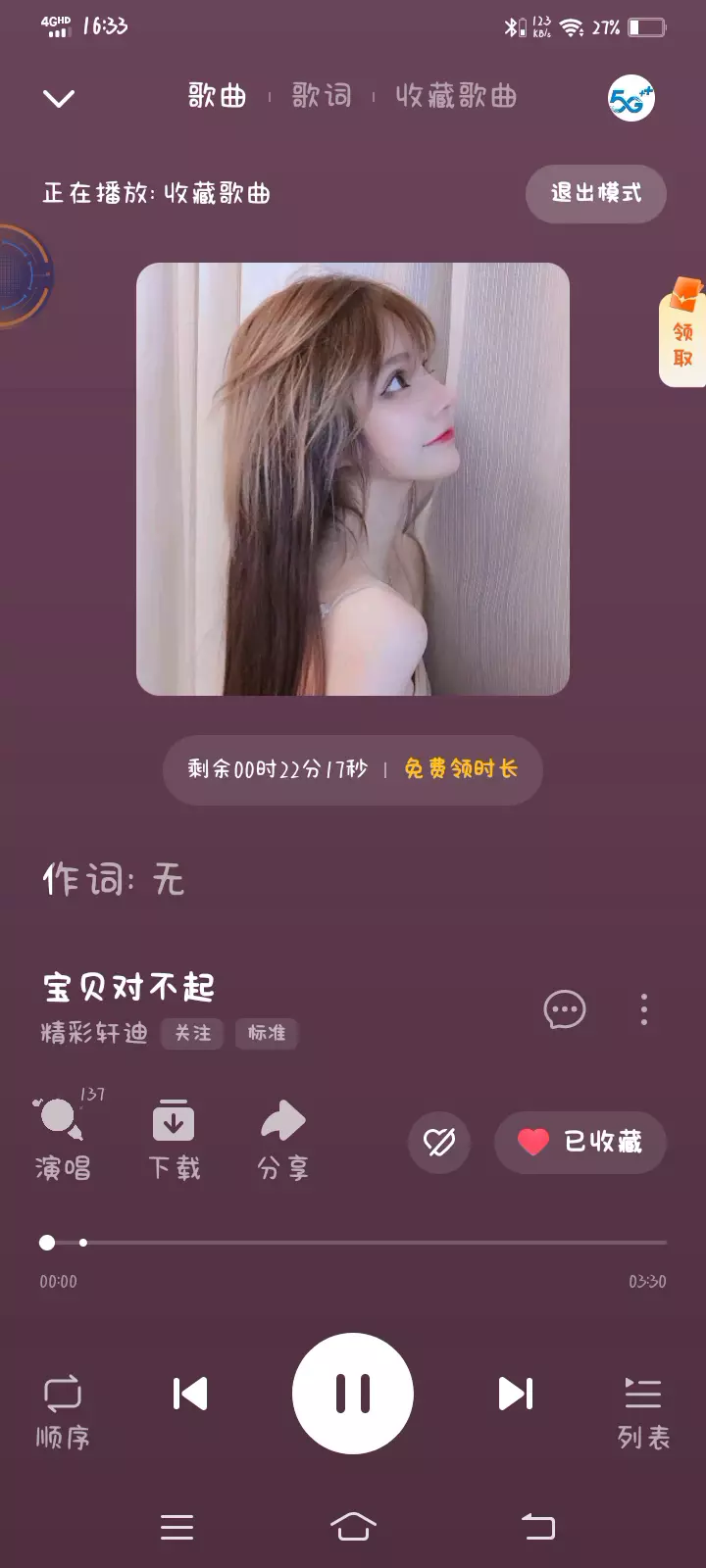Pause the current playback
706x1568 pixels.
353,1394
